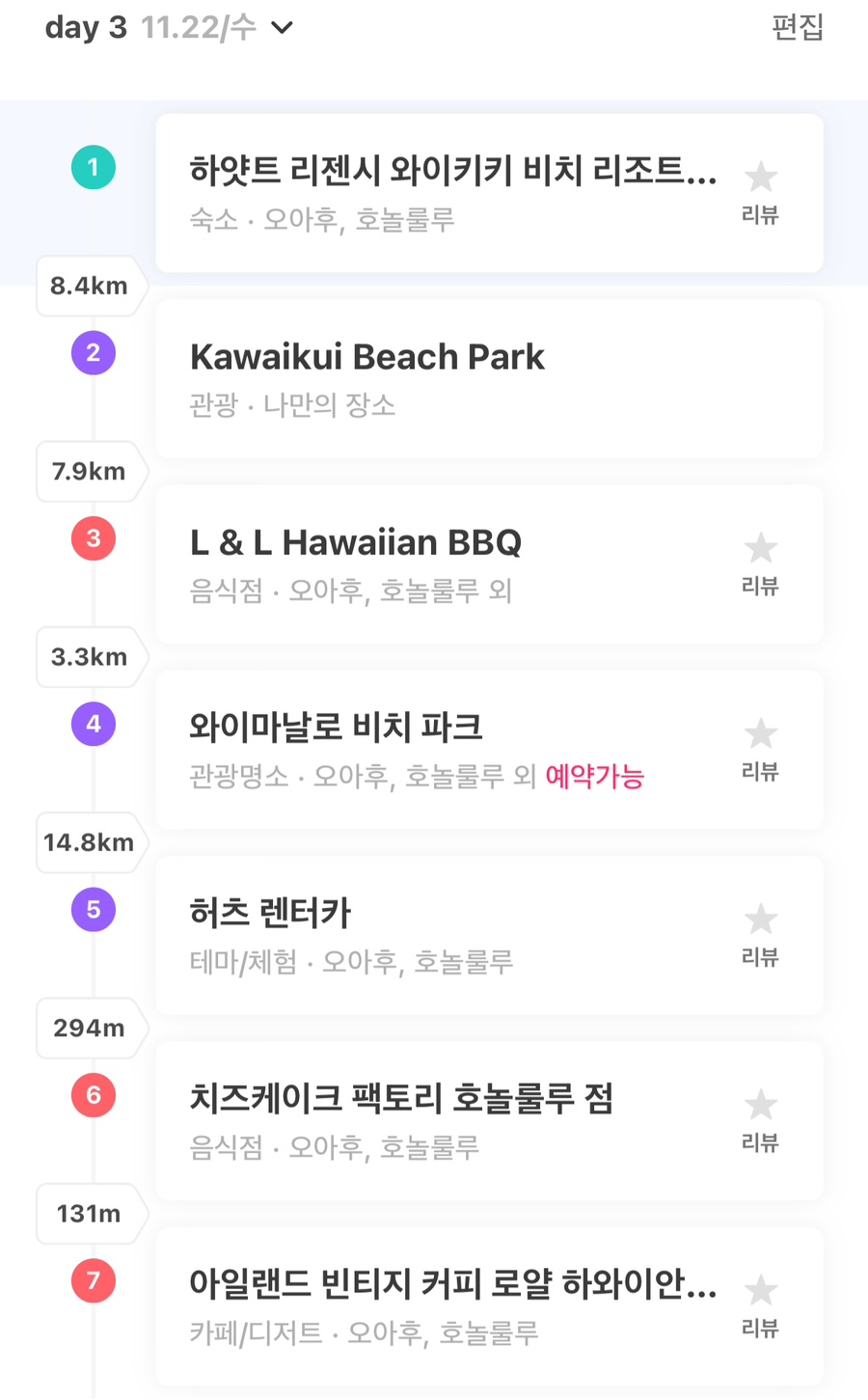
Task: Expand the day 3 date dropdown
Action: 282,28
